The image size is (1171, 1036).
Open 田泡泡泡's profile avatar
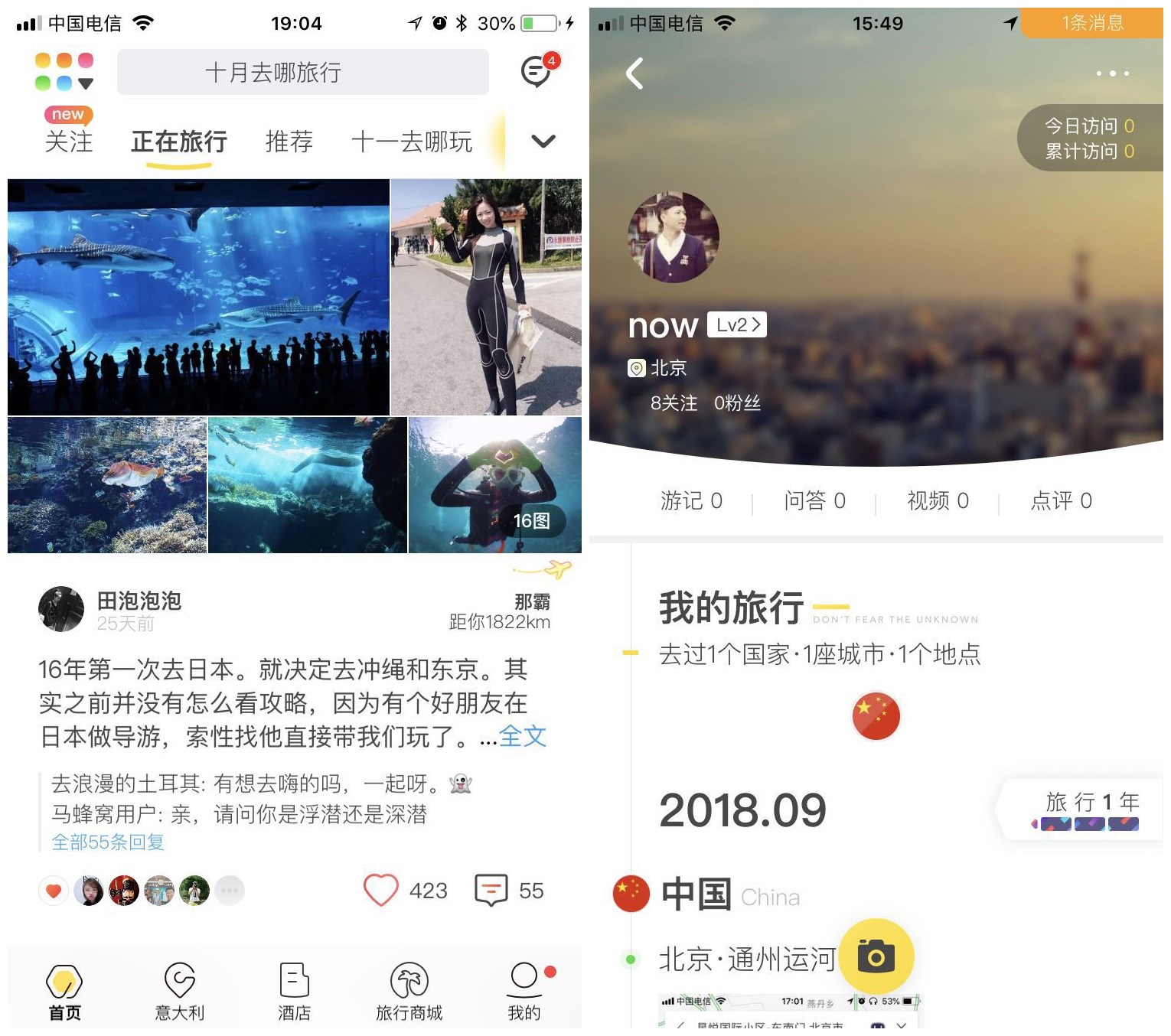(61, 609)
